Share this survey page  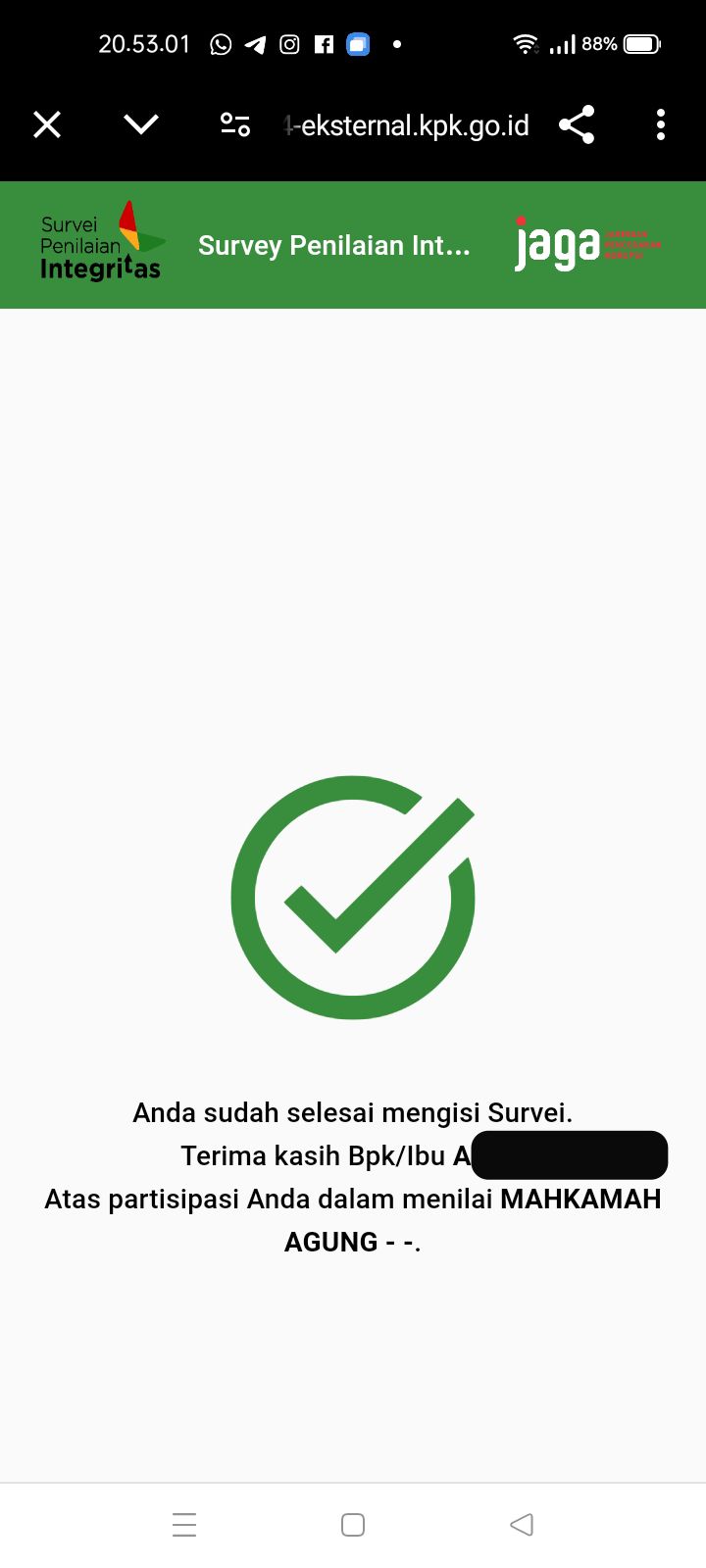pos(577,124)
